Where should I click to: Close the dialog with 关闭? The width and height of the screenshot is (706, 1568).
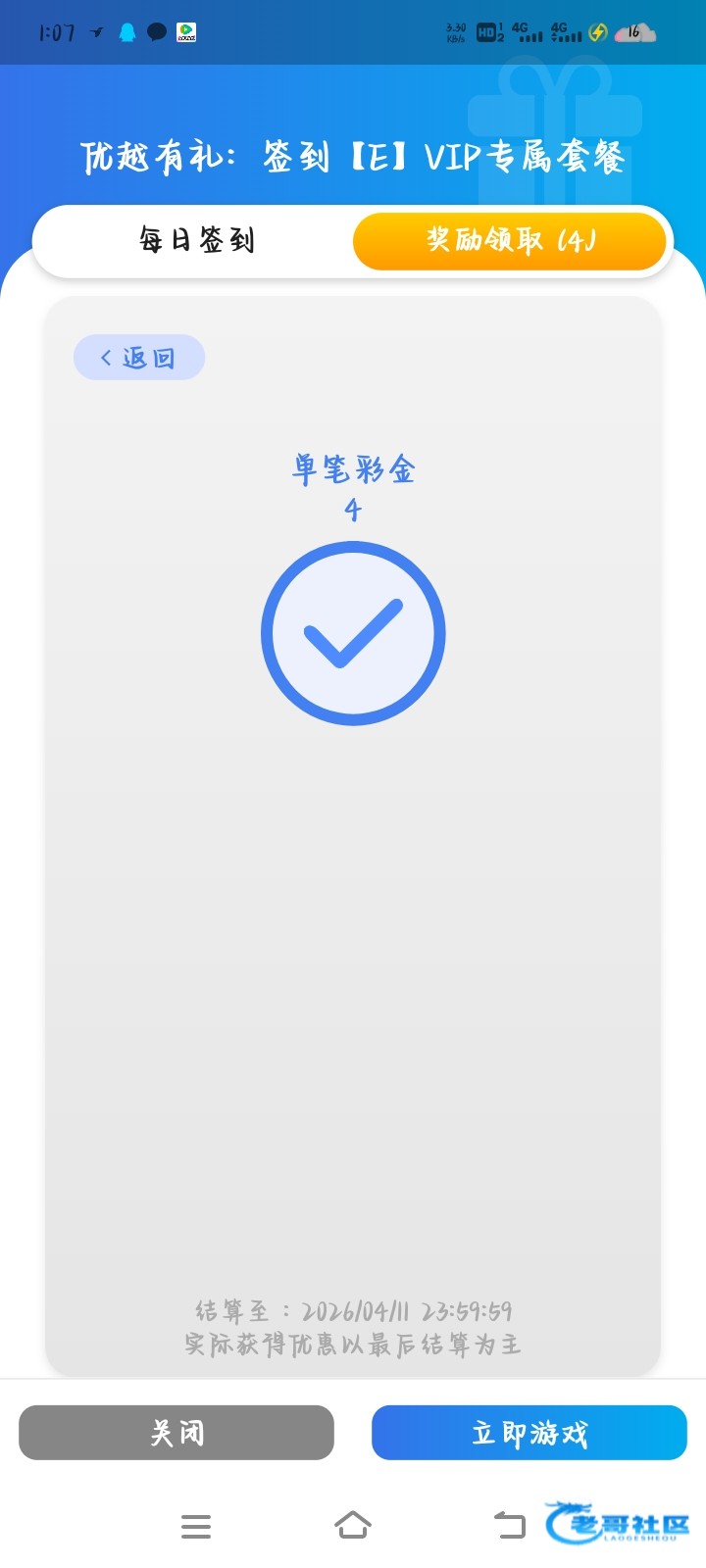(x=176, y=1433)
